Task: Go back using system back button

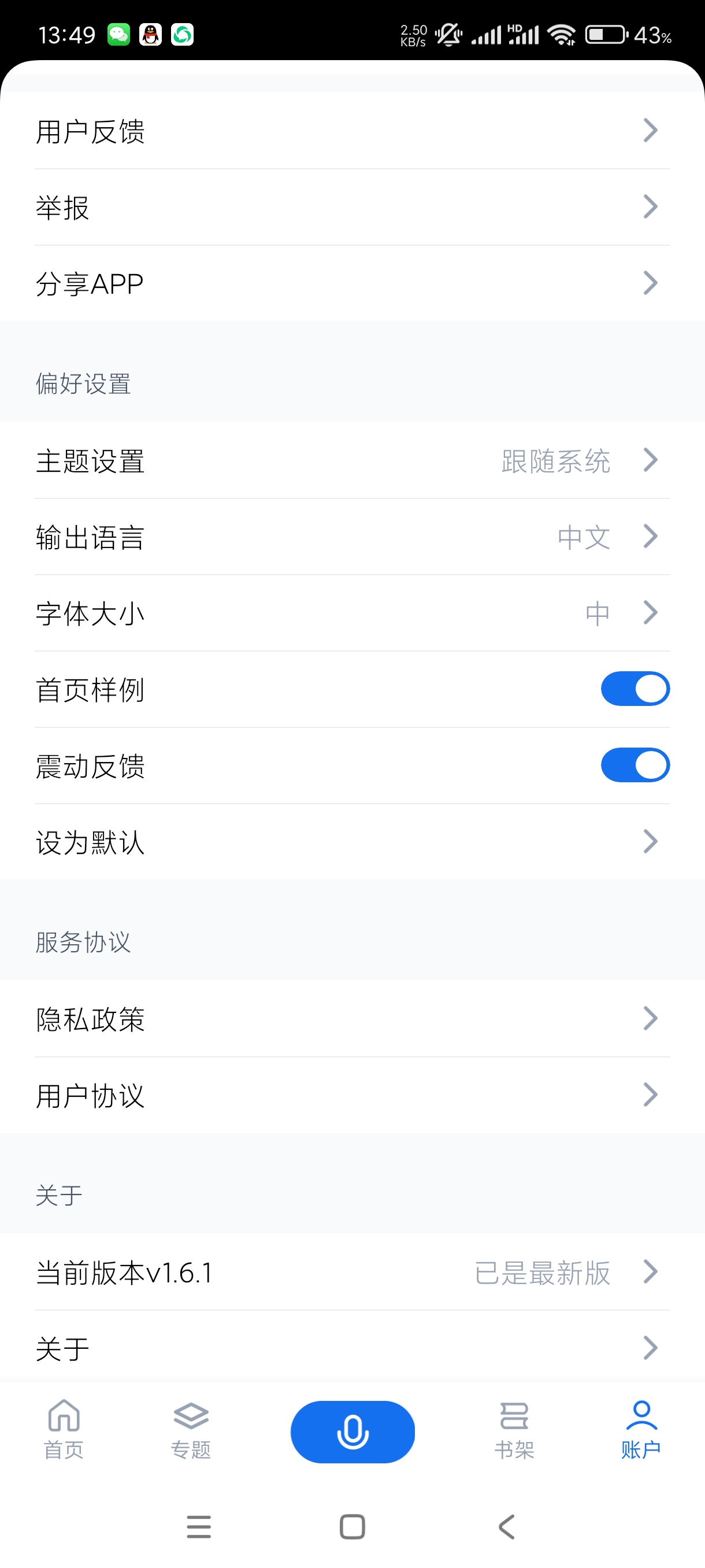Action: (x=506, y=1526)
